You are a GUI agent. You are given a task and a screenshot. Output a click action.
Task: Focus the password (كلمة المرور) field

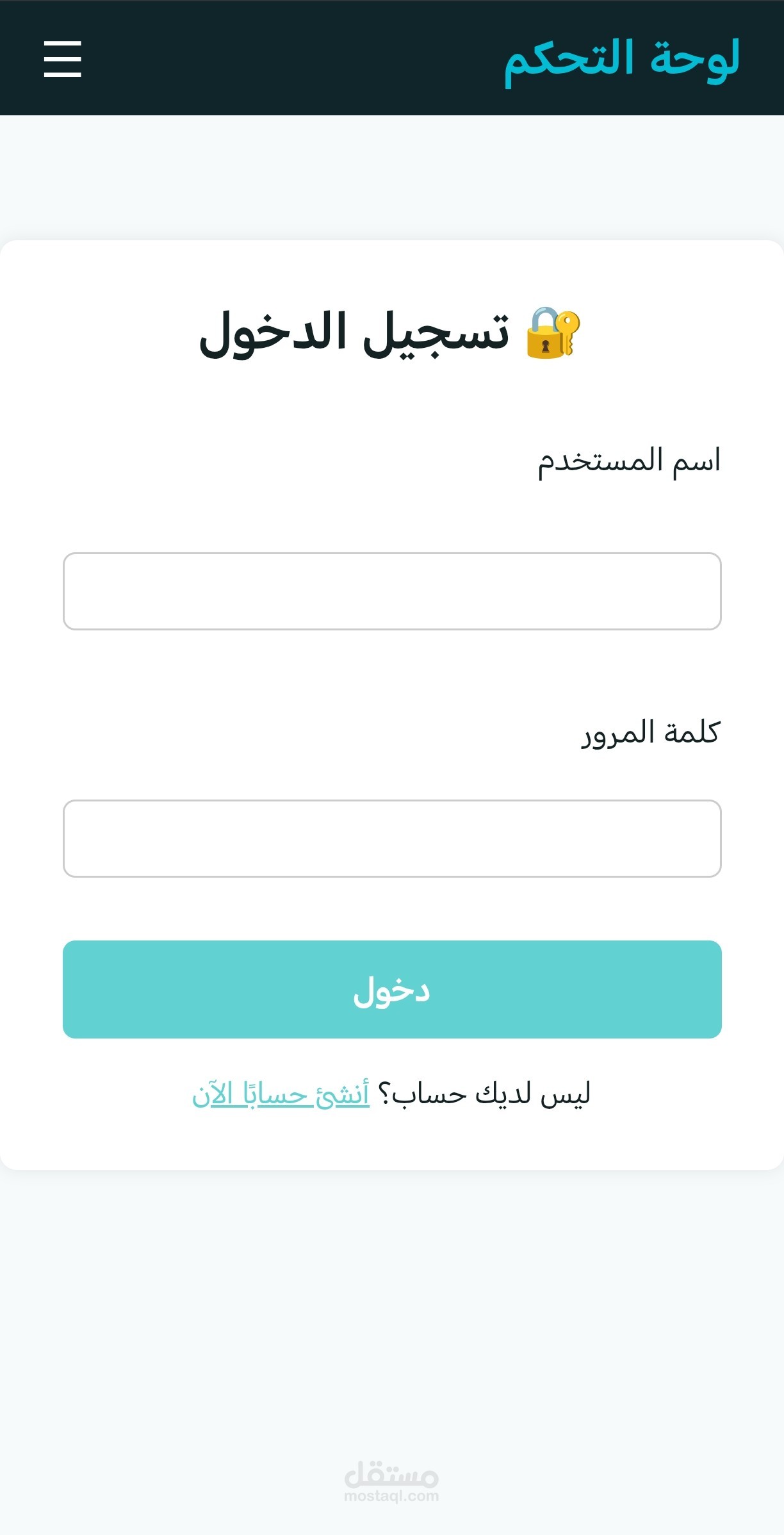[392, 839]
